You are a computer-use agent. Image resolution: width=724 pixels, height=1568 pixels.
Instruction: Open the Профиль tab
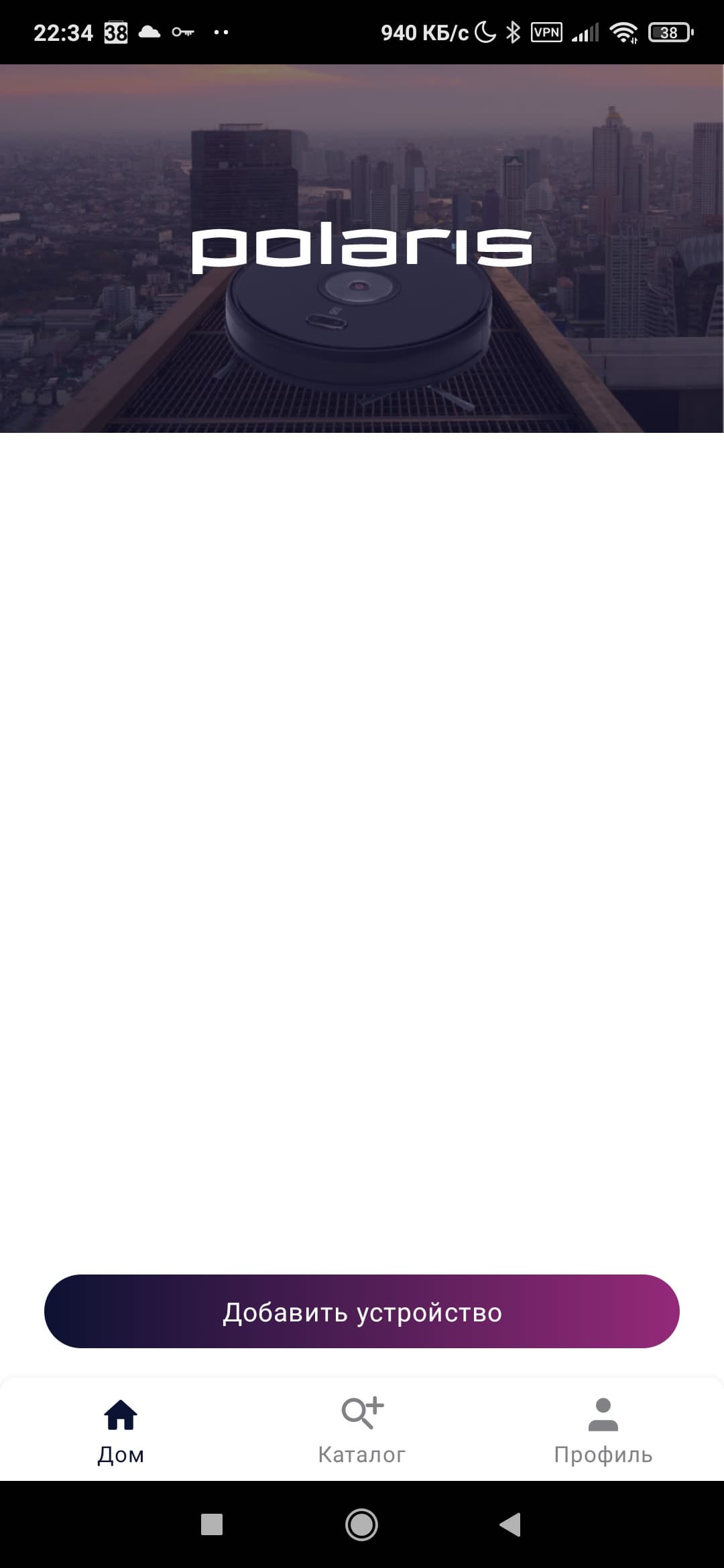603,1431
